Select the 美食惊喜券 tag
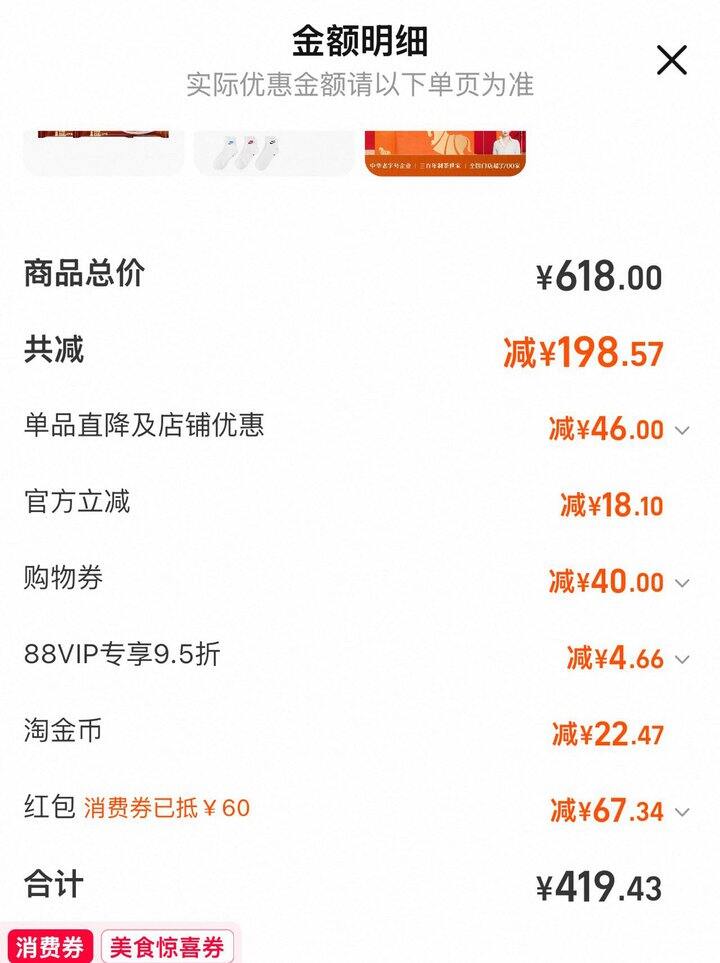Image resolution: width=720 pixels, height=963 pixels. pos(167,947)
